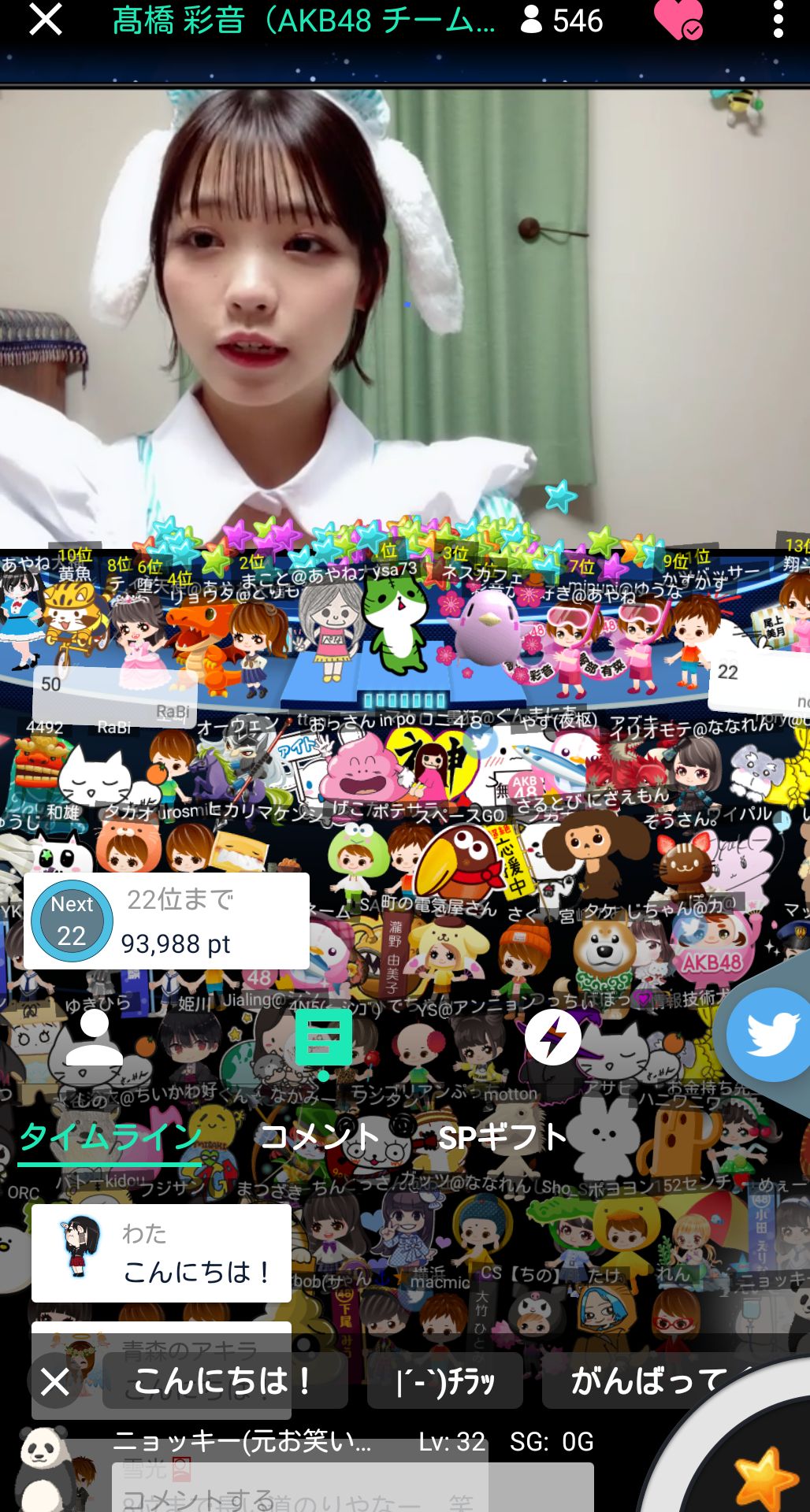Viewport: 810px width, 1512px height.
Task: Select the chat list icon tab
Action: click(323, 1039)
